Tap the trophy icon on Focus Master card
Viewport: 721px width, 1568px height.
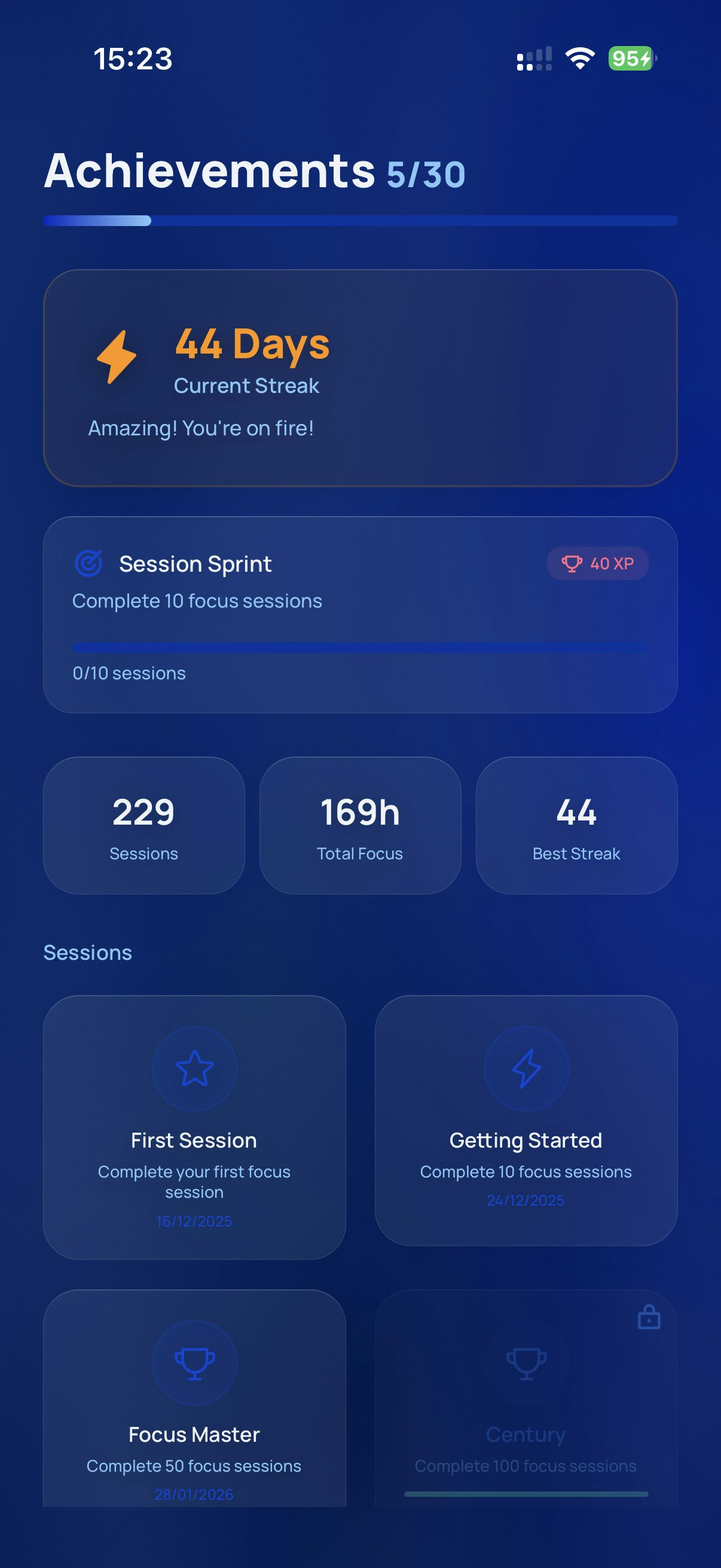point(194,1362)
